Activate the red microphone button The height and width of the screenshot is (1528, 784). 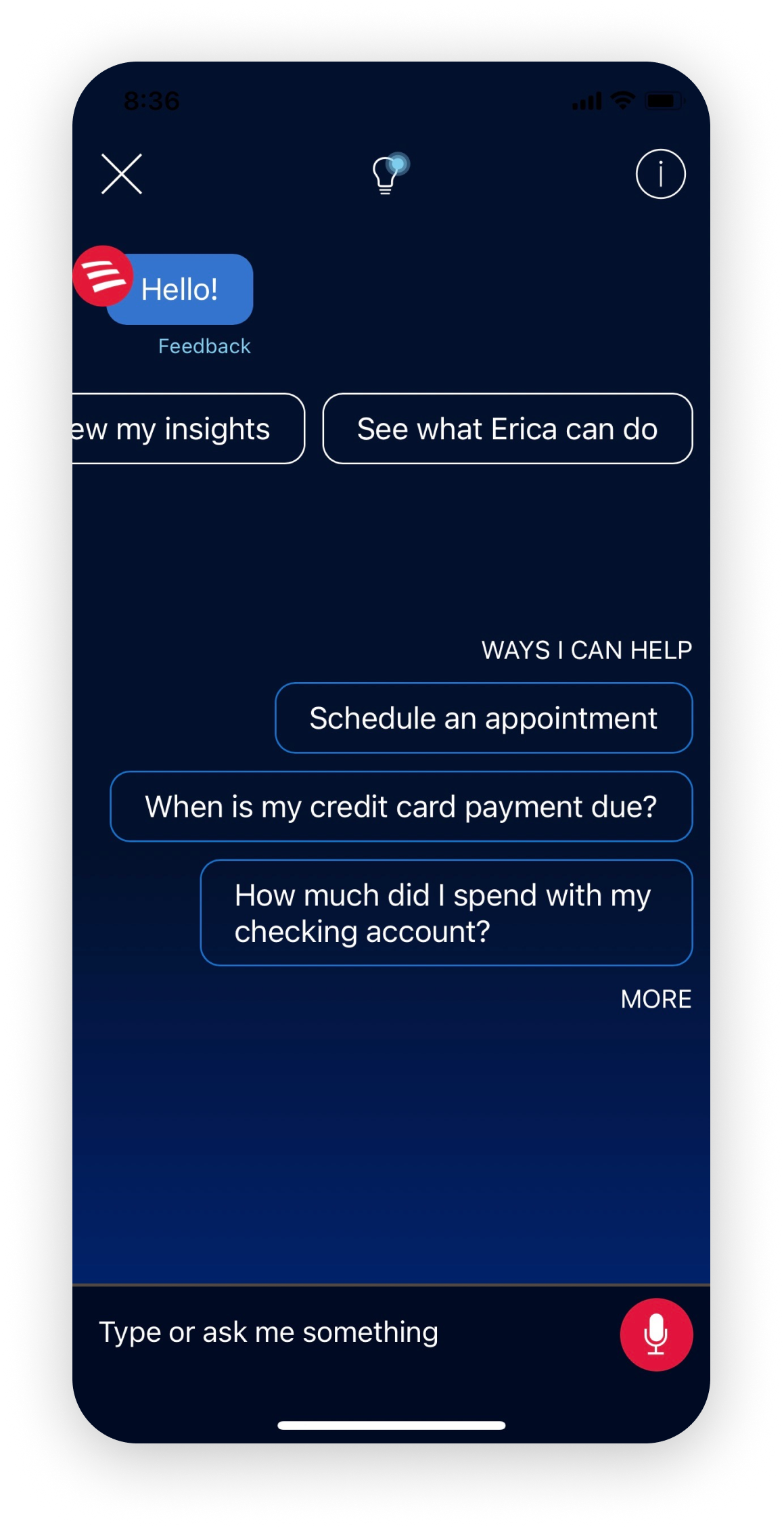tap(656, 1334)
